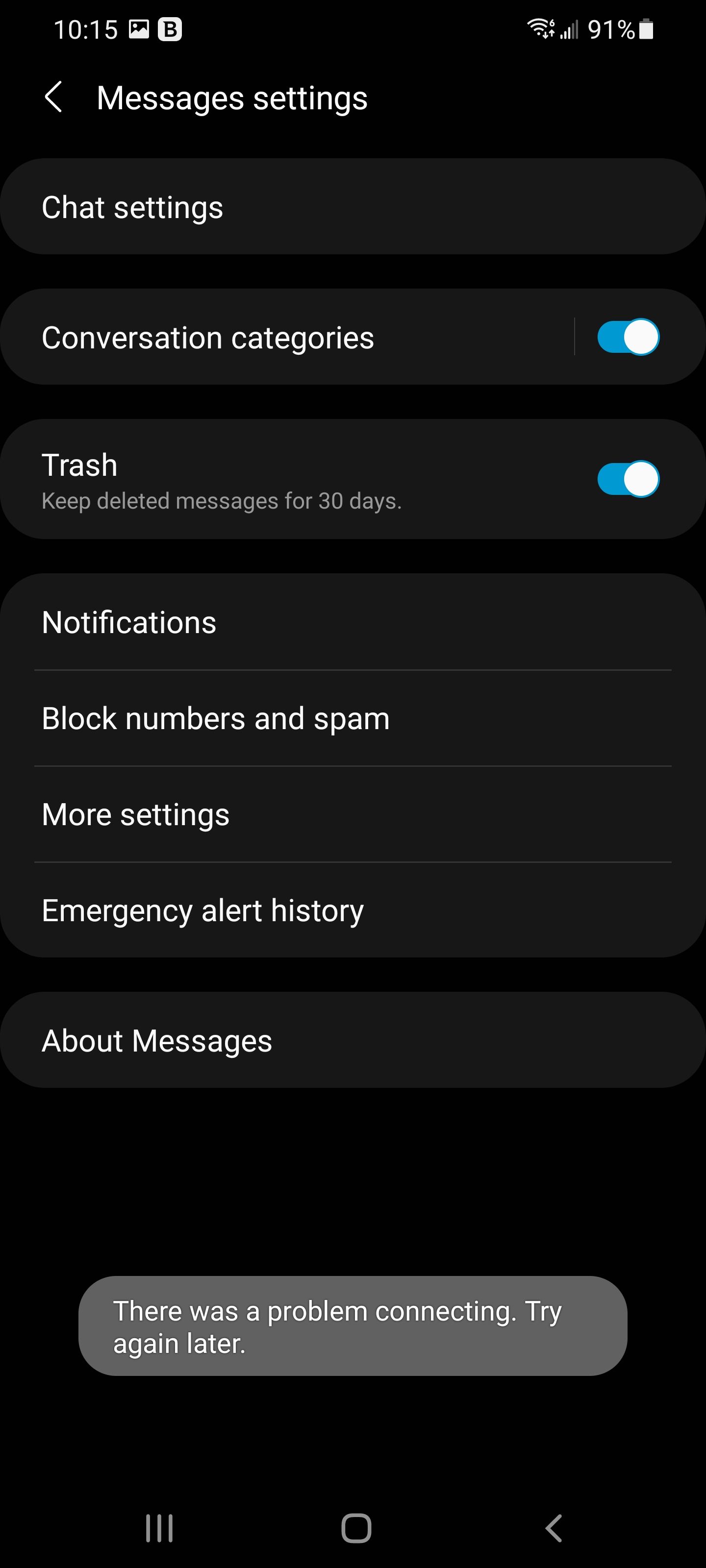This screenshot has height=1568, width=706.
Task: Open About Messages
Action: (x=352, y=1040)
